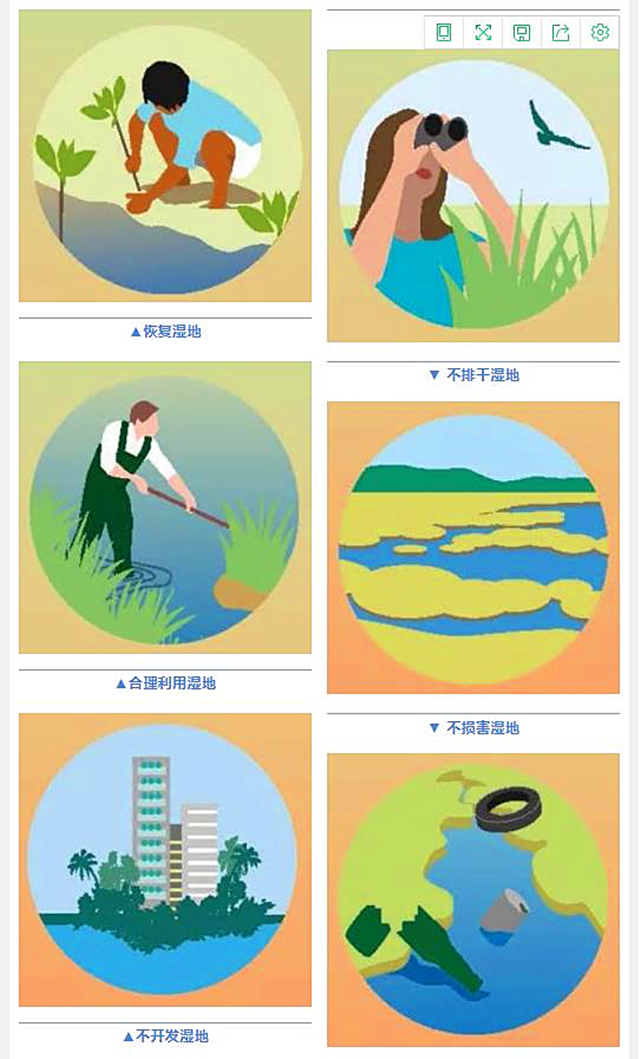Open the gear settings in the image toolbar
The width and height of the screenshot is (640, 1059).
pos(599,32)
